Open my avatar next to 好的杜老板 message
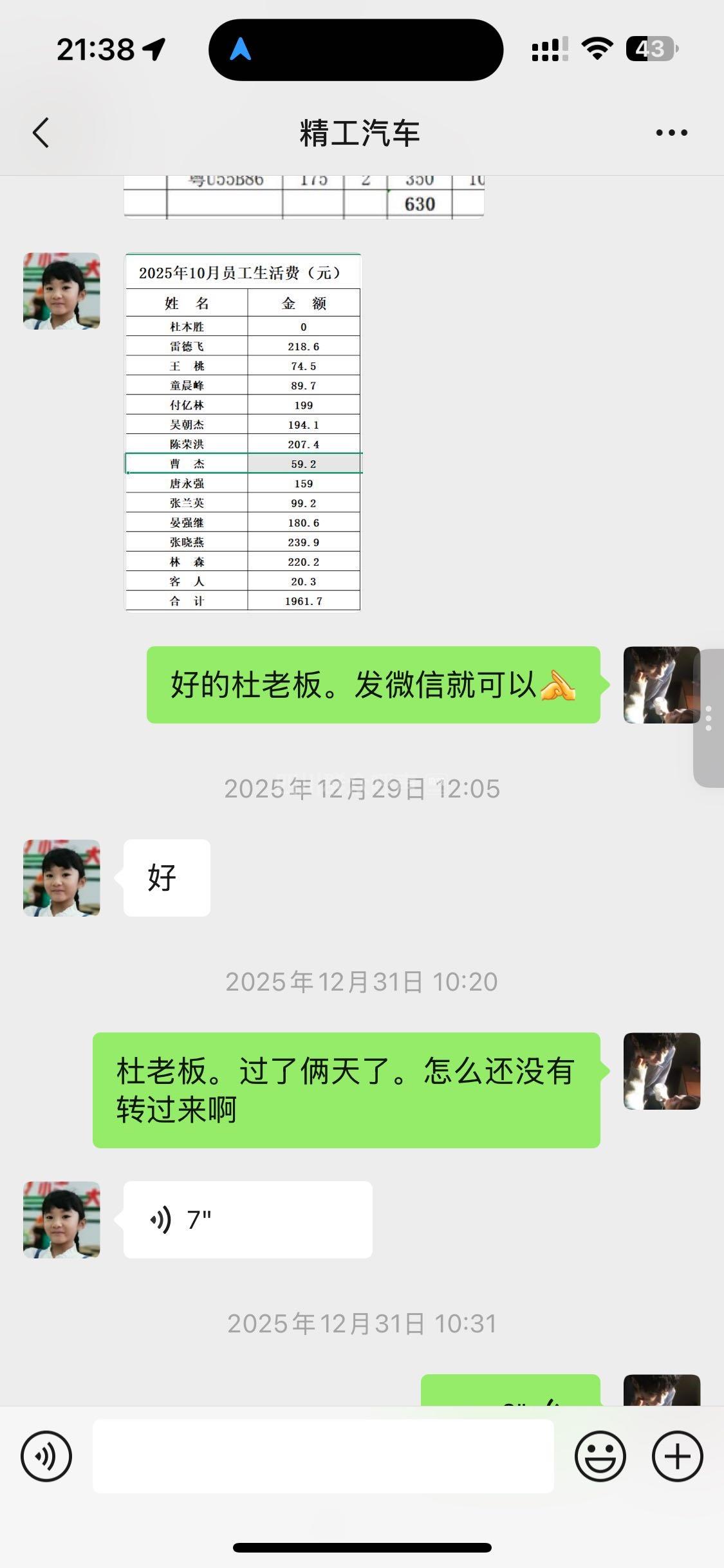 662,684
